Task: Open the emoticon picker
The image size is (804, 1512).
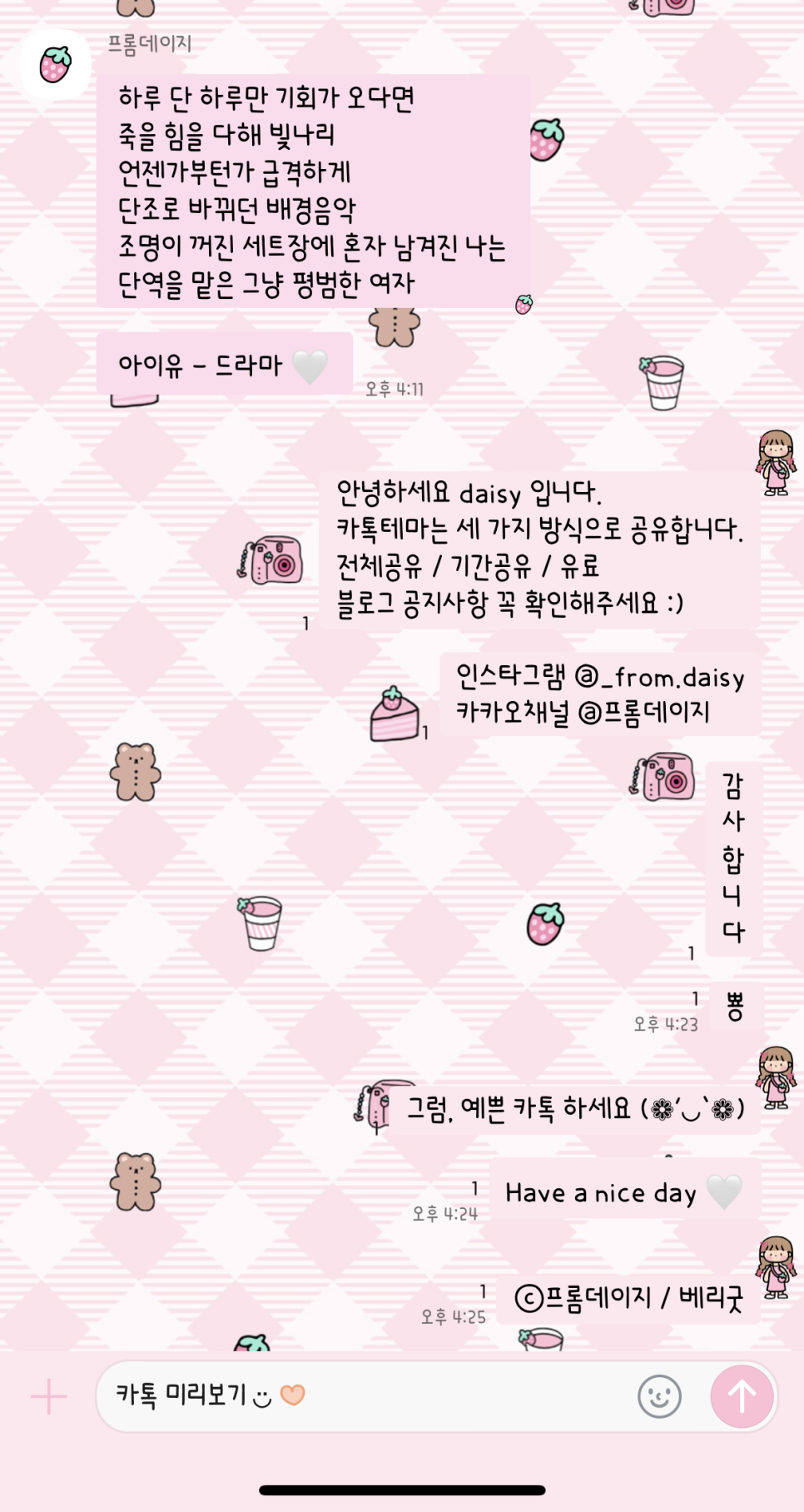Action: pyautogui.click(x=659, y=1396)
